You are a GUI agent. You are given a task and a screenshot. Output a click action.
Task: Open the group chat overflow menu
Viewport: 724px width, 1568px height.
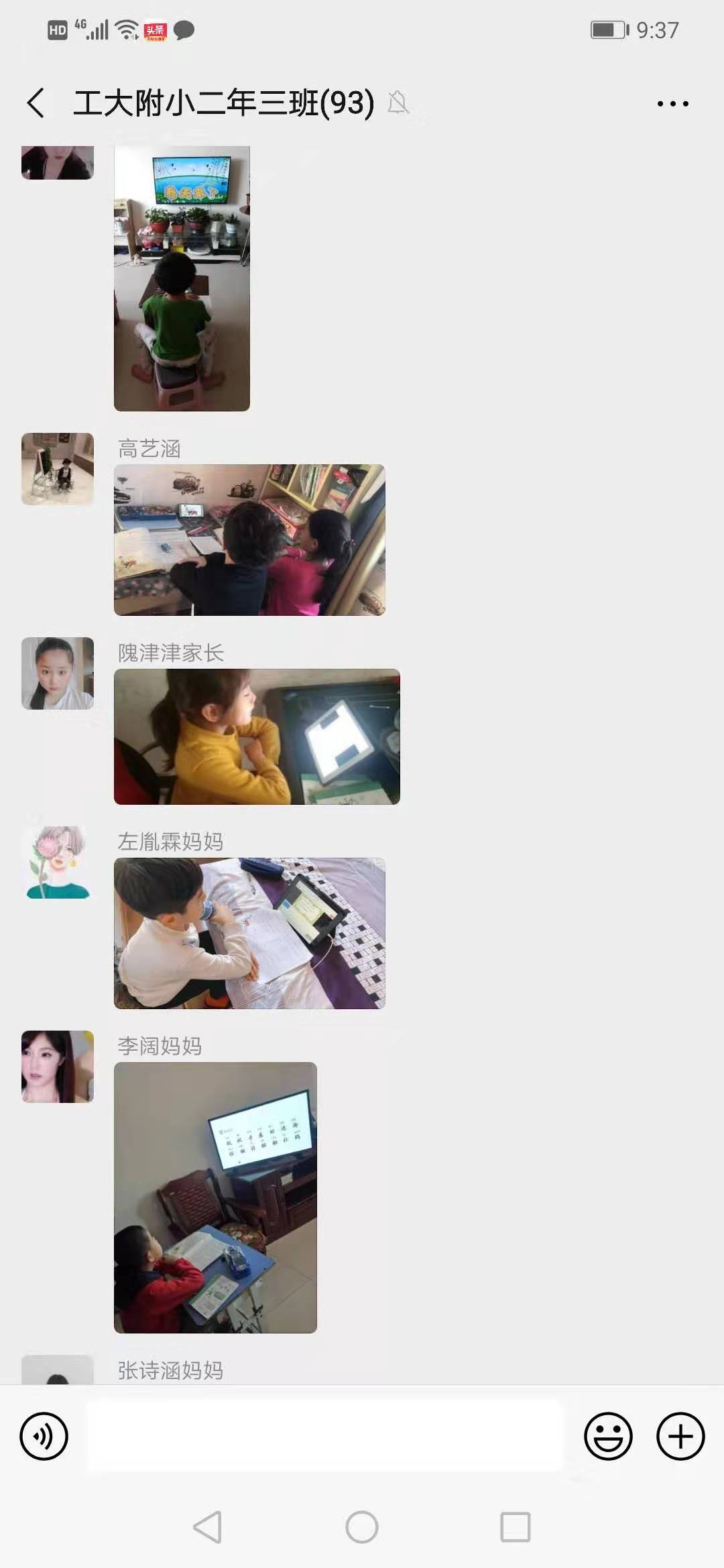point(672,103)
